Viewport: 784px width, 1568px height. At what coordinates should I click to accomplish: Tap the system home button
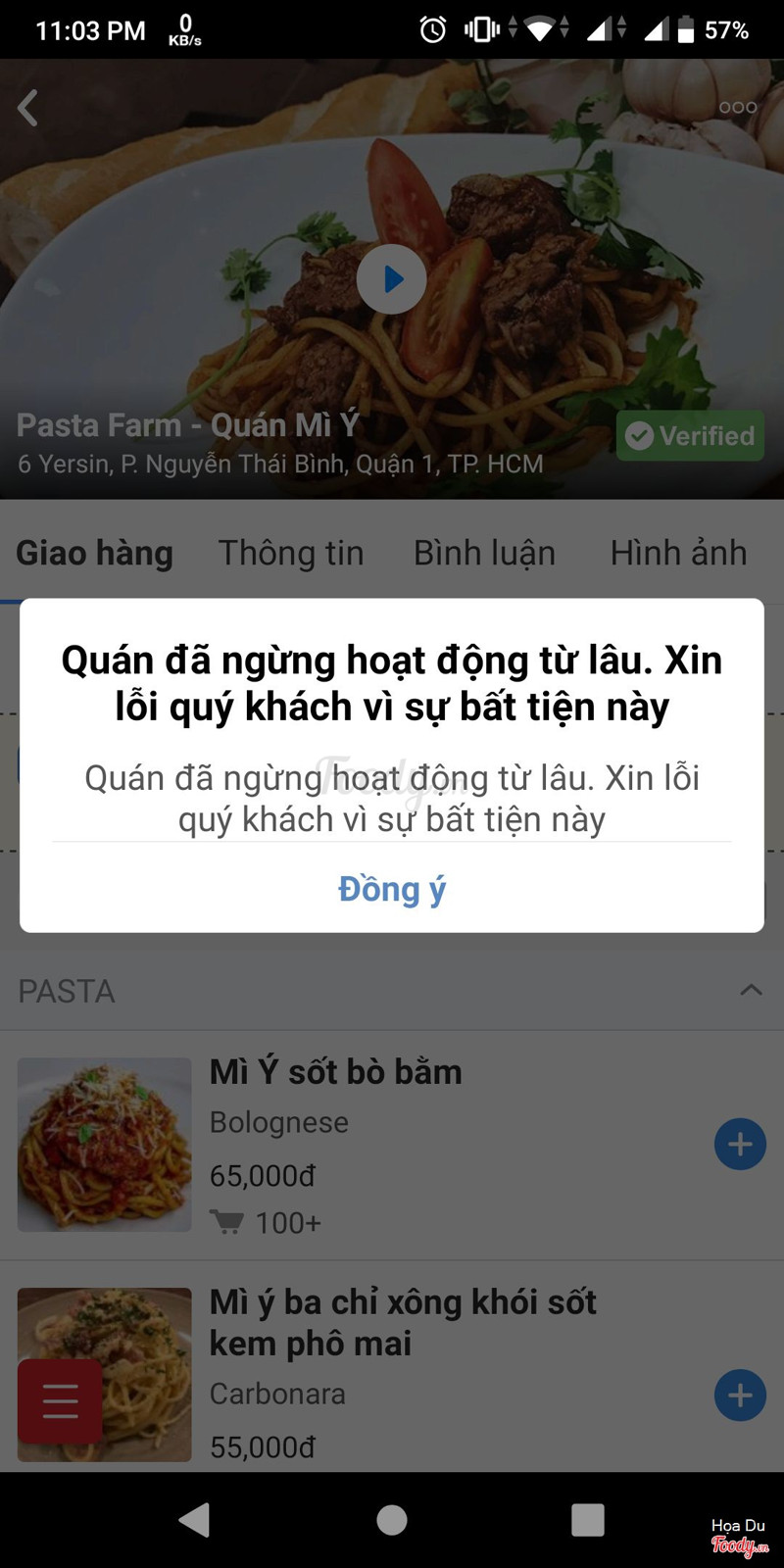(x=392, y=1520)
